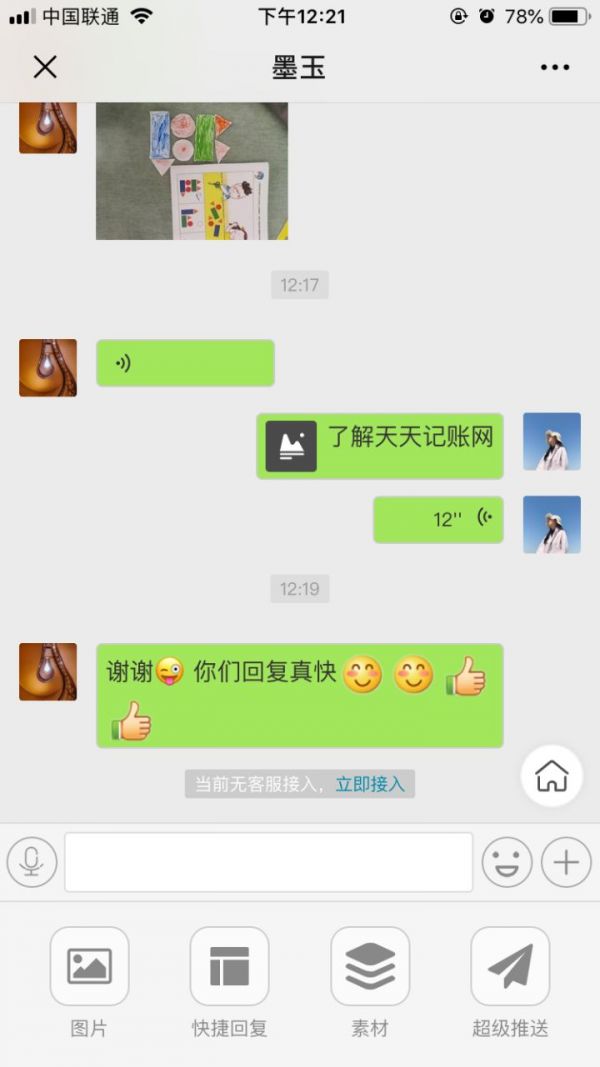600x1067 pixels.
Task: Play the 12-second sent voice message
Action: coord(438,519)
